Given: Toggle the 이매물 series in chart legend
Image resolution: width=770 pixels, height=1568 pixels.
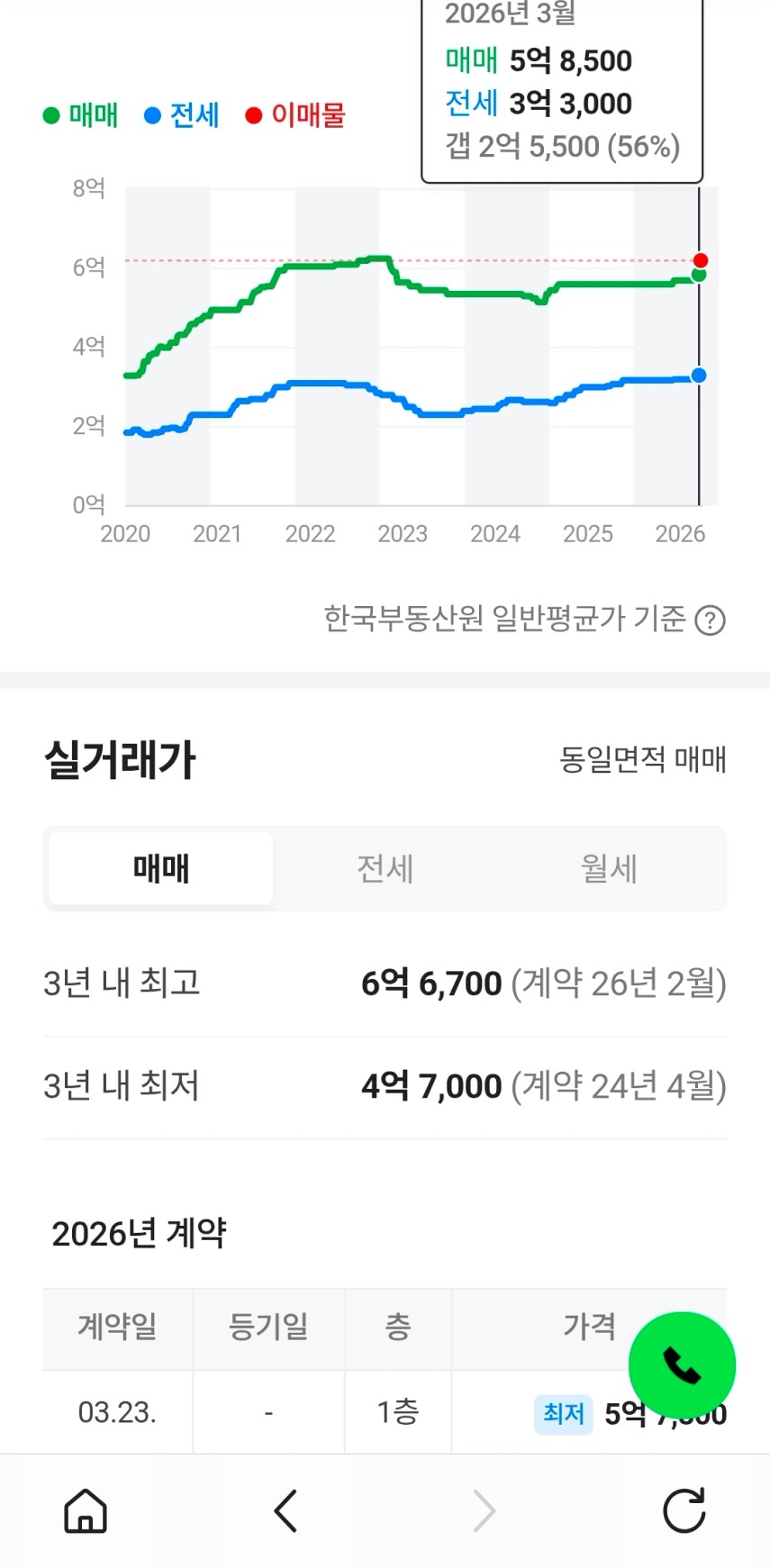Looking at the screenshot, I should pos(296,115).
